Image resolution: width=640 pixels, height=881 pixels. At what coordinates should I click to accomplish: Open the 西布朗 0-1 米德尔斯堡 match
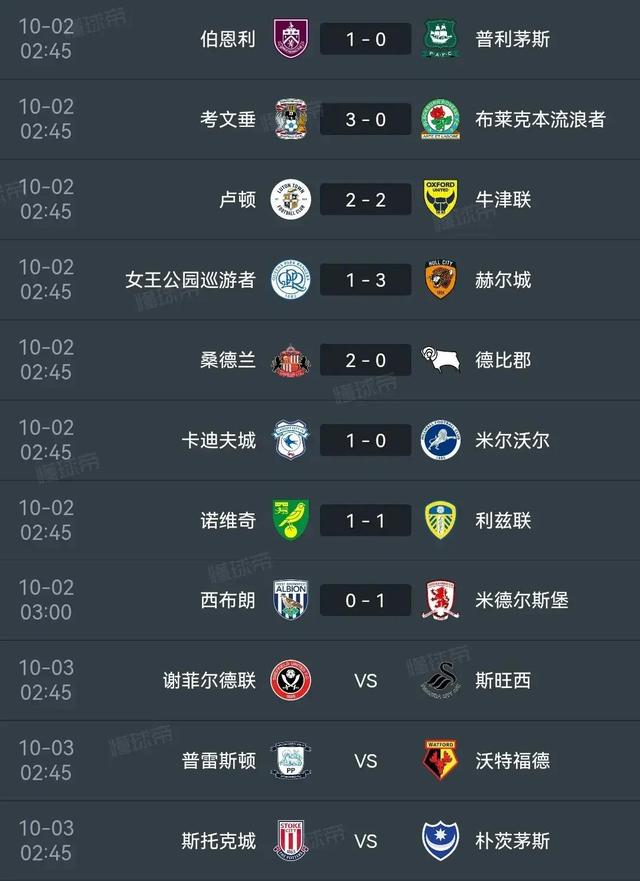(365, 600)
